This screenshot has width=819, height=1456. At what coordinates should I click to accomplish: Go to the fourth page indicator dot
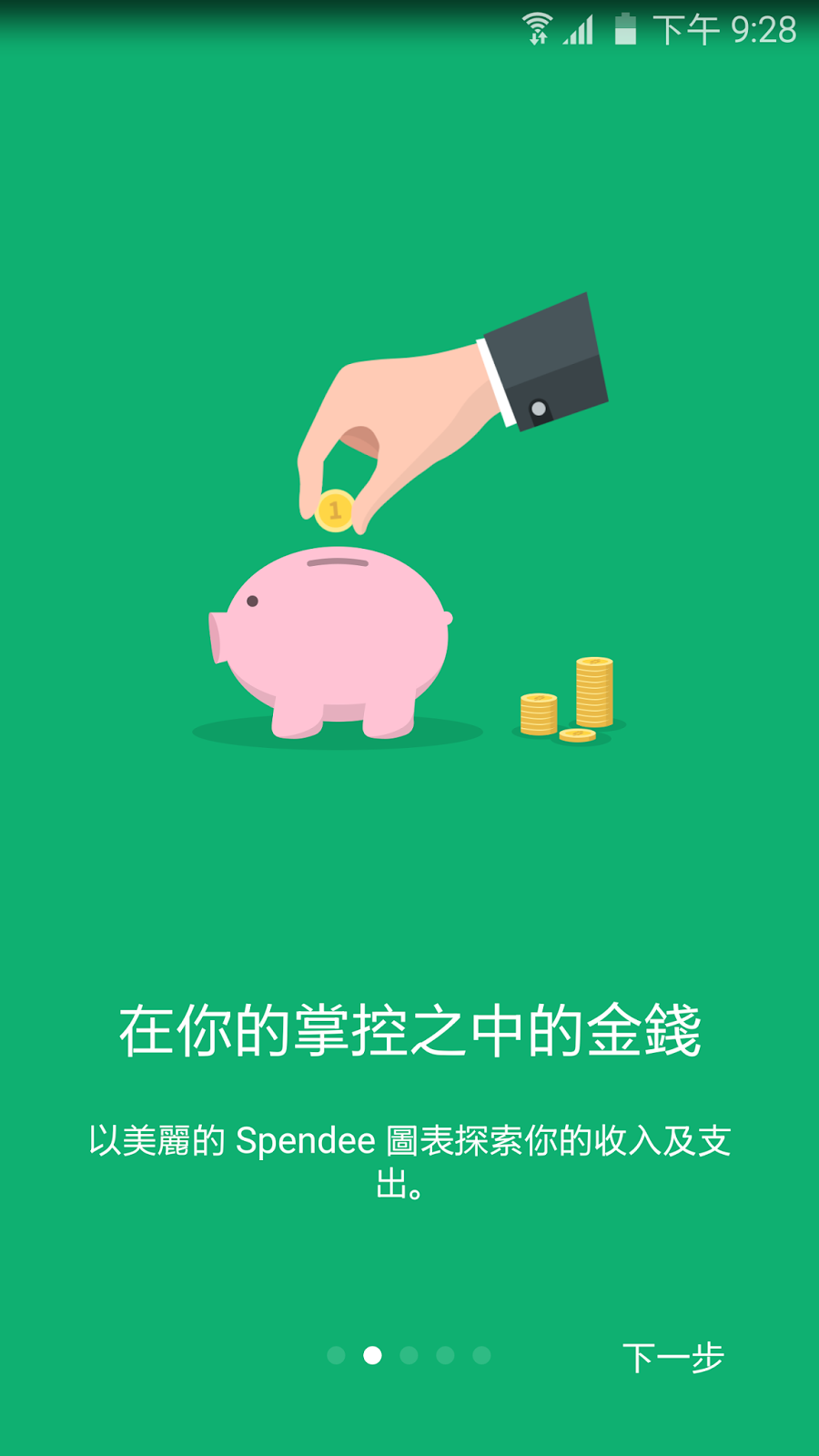(445, 1355)
